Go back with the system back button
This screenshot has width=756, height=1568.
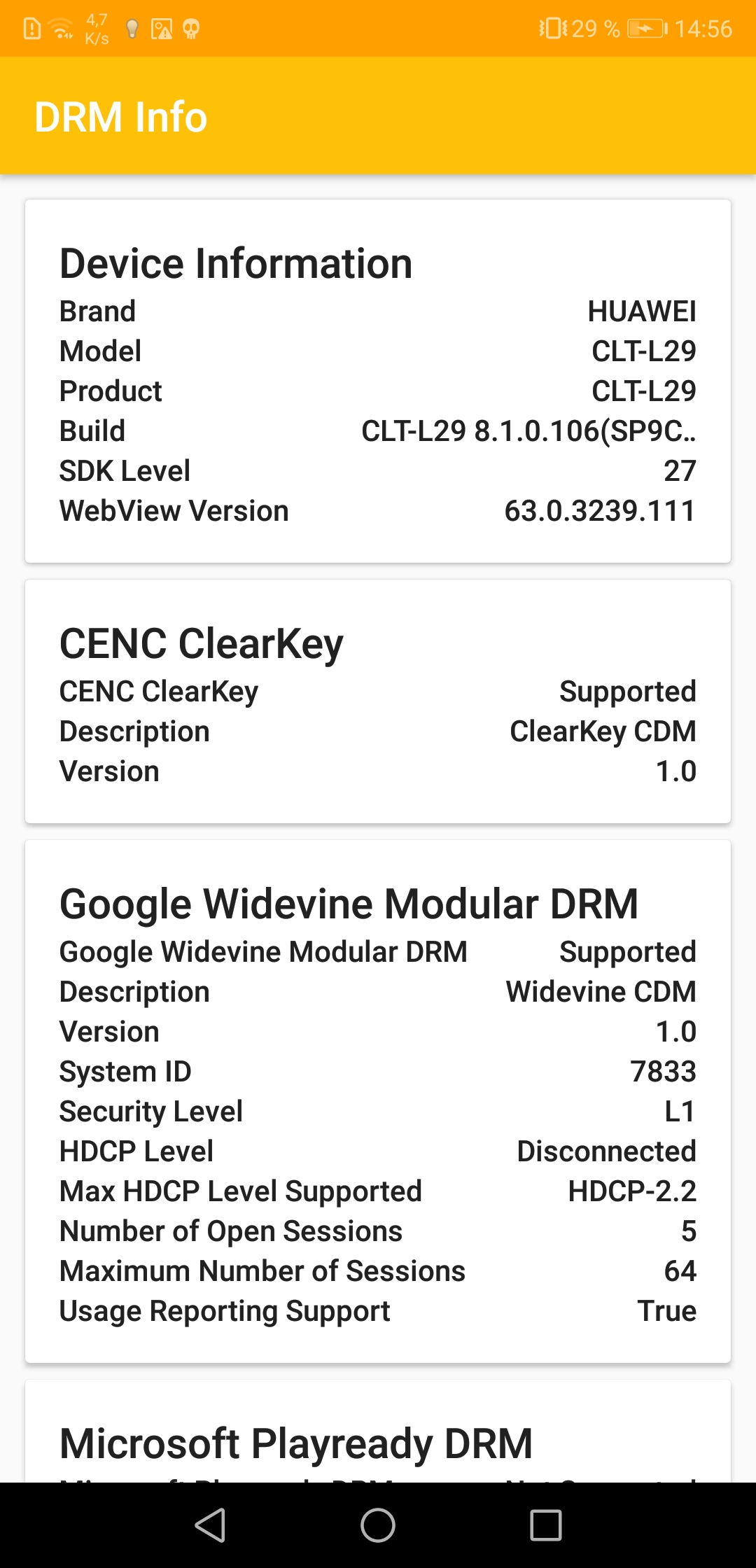click(210, 1525)
